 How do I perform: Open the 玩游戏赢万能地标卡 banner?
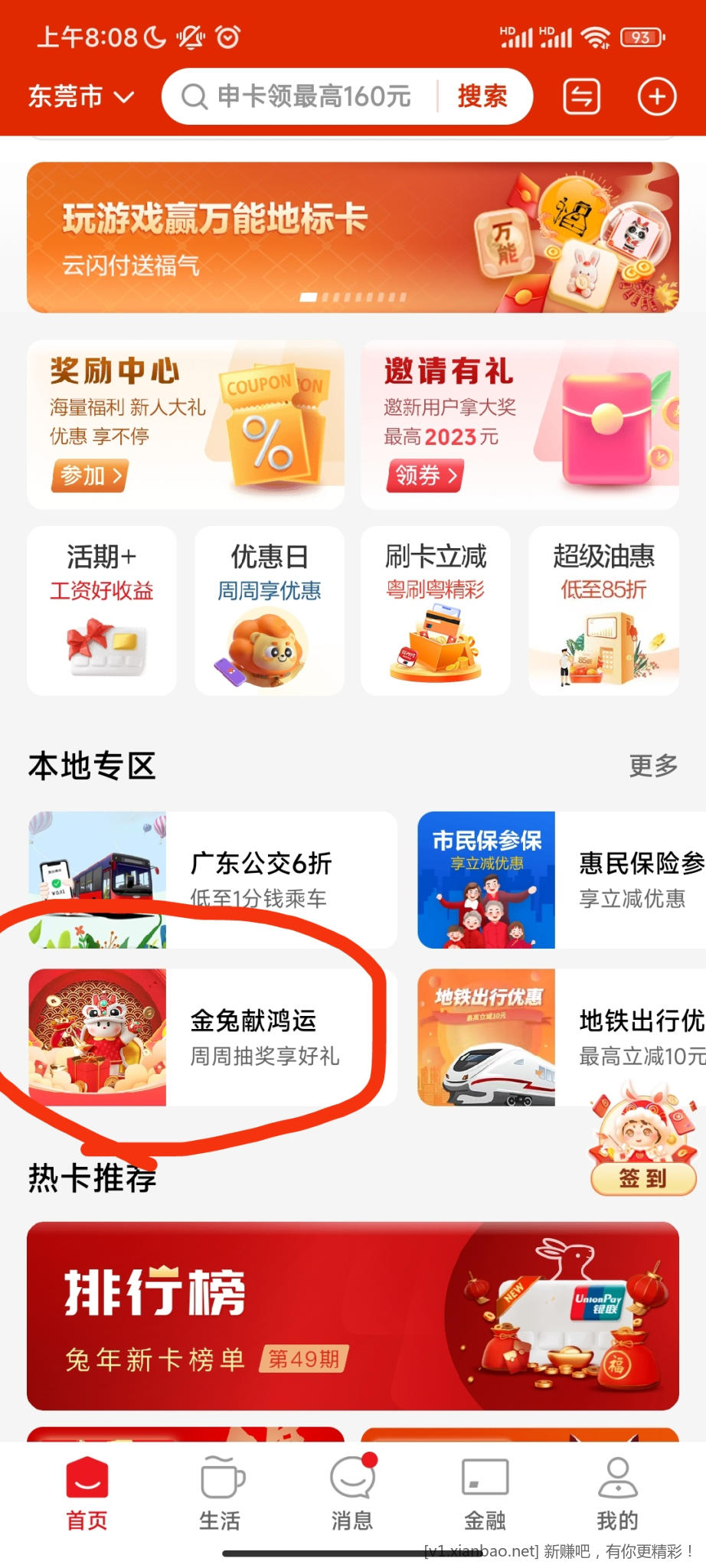click(x=352, y=237)
